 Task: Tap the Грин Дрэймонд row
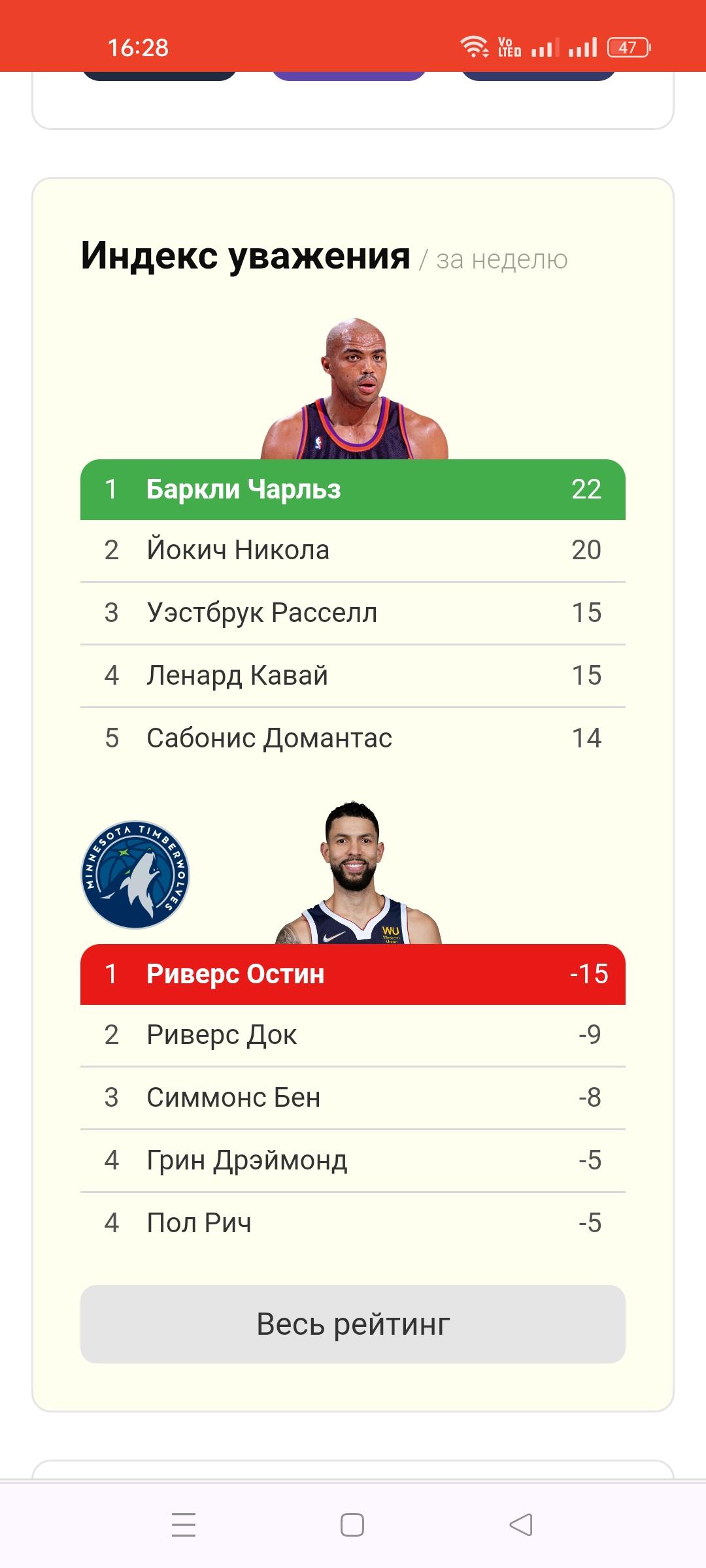point(353,1160)
